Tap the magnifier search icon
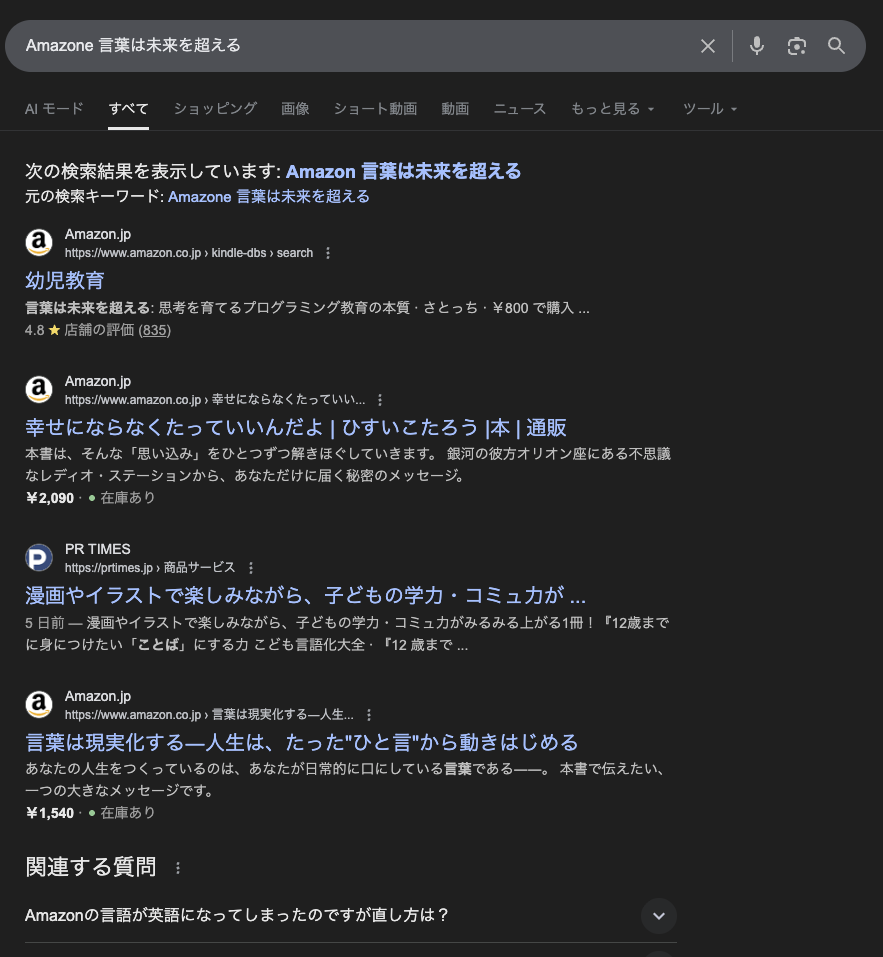The image size is (883, 957). point(836,46)
